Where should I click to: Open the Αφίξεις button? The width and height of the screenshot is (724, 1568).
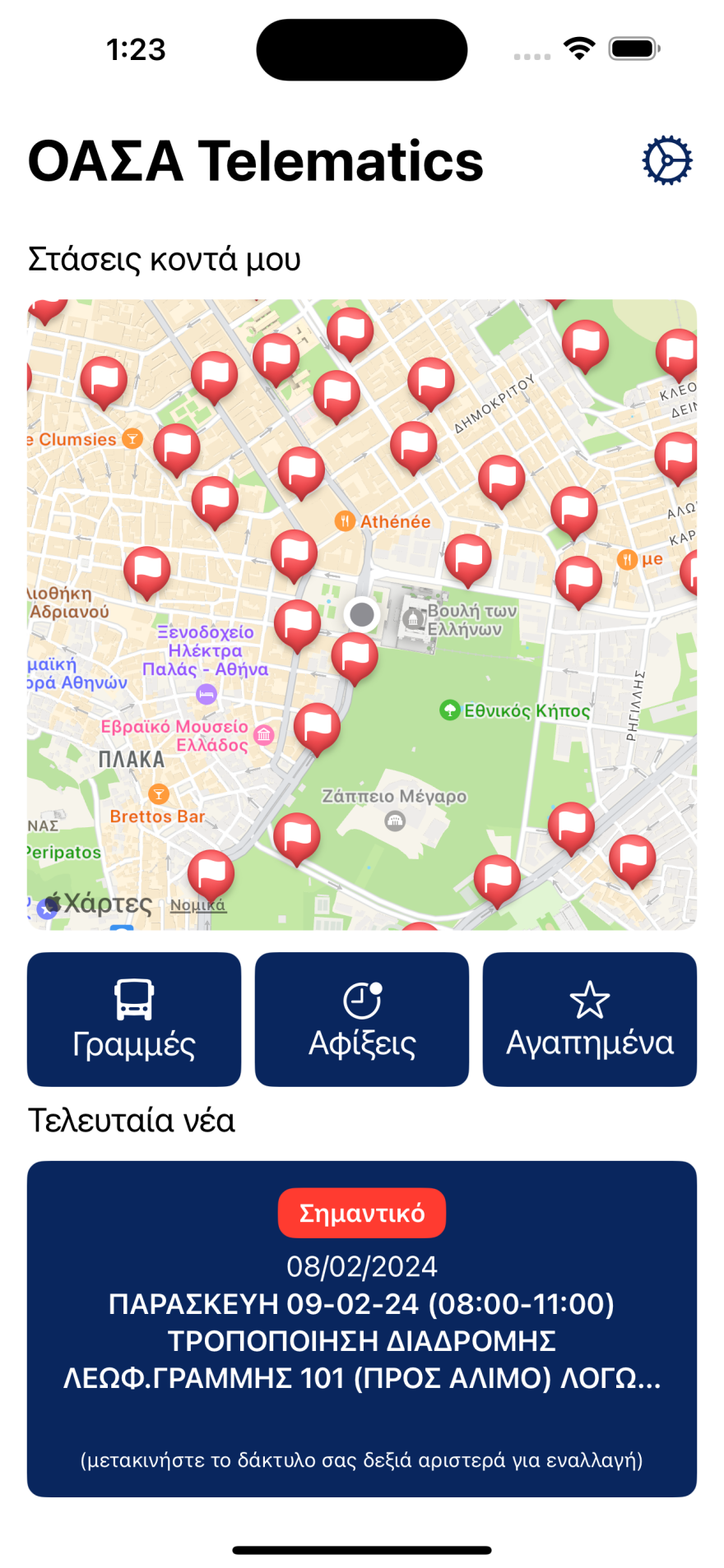[x=361, y=1020]
